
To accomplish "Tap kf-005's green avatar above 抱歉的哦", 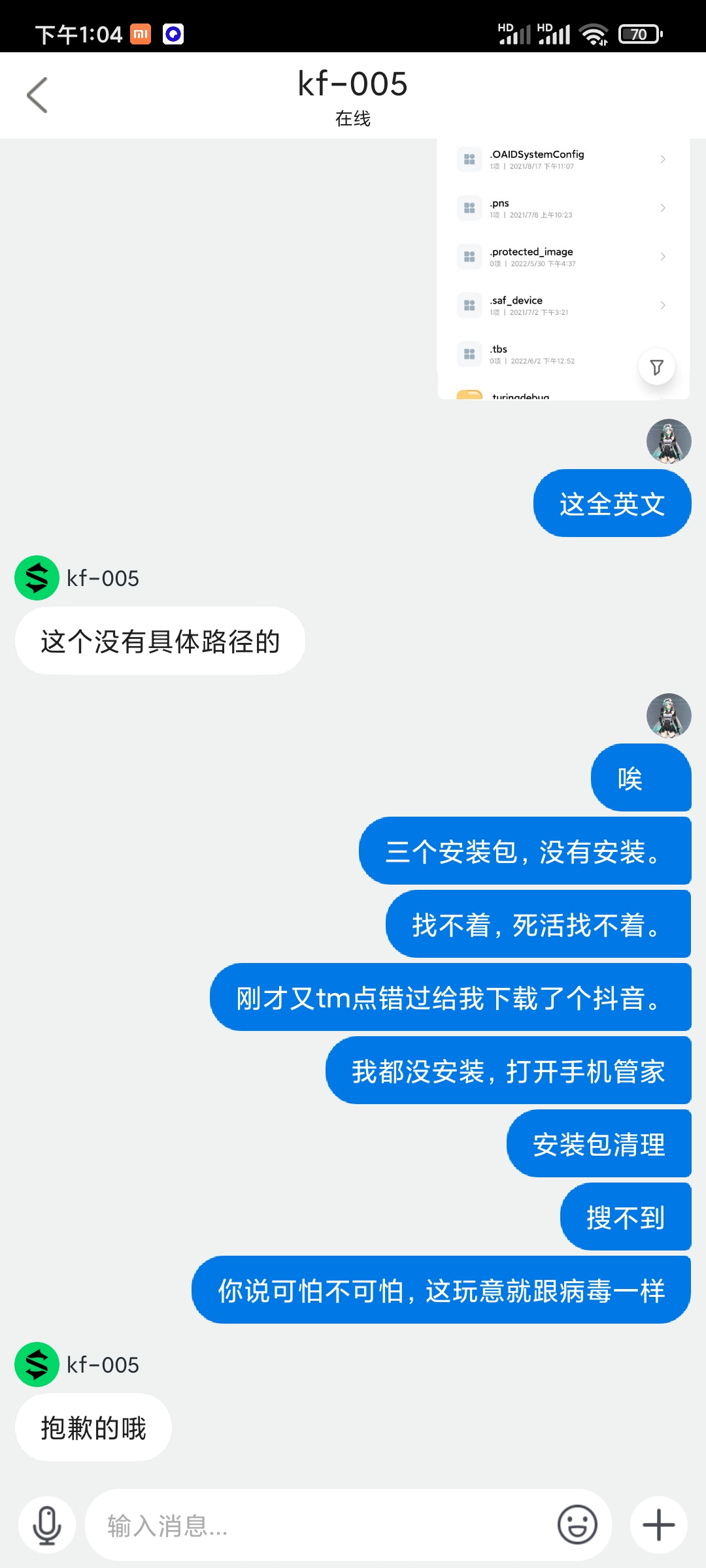I will [x=37, y=1364].
